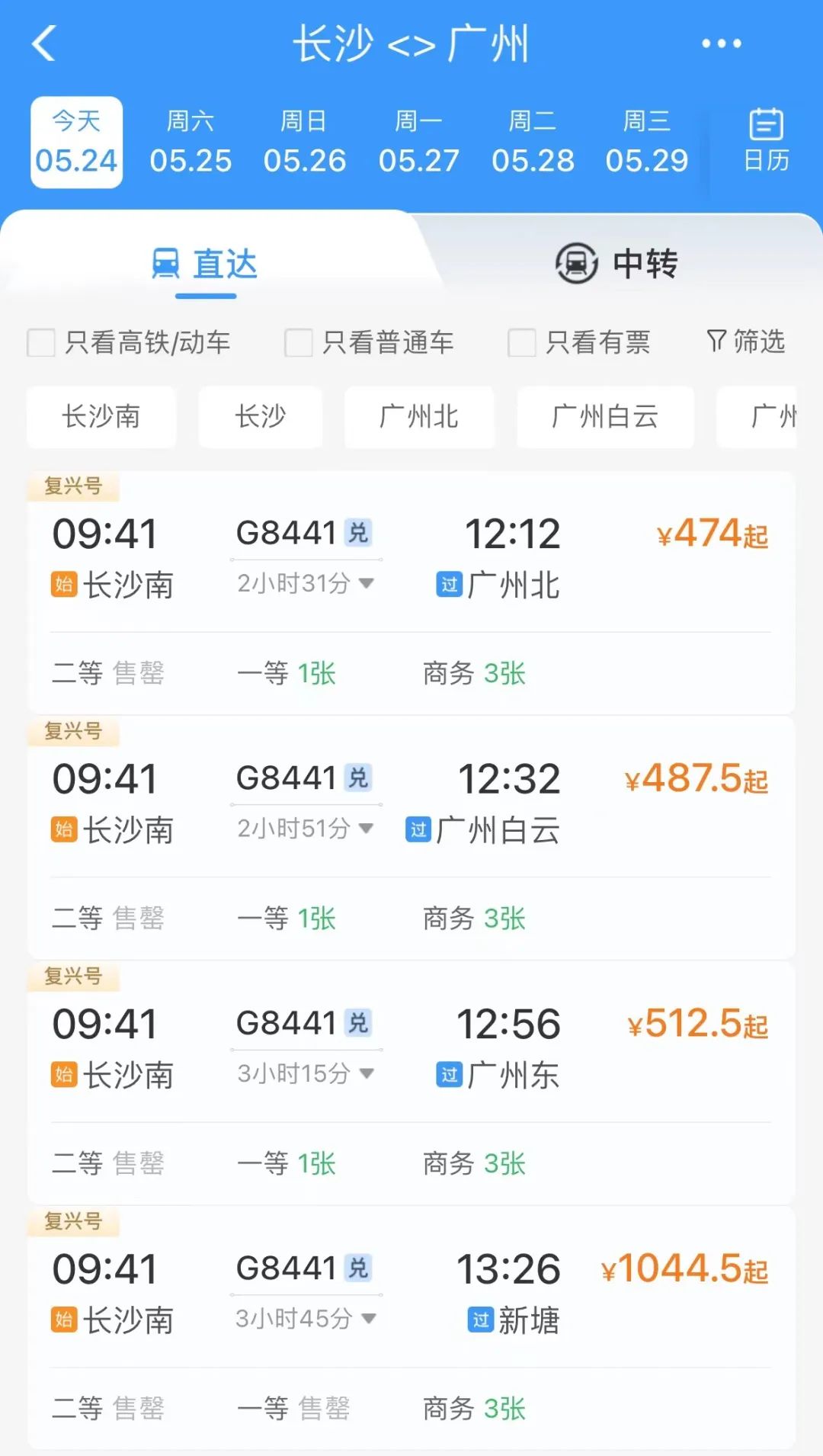Open the 日历 calendar picker
The width and height of the screenshot is (823, 1456).
766,141
